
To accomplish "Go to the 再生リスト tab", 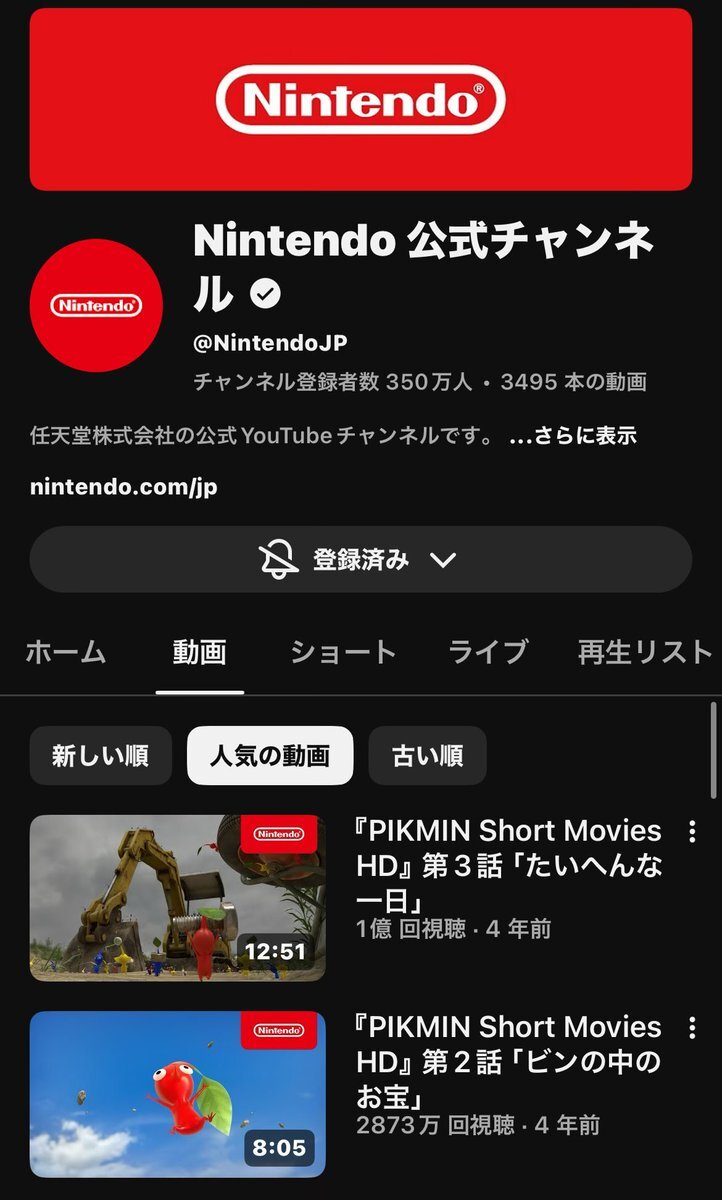I will tap(644, 653).
